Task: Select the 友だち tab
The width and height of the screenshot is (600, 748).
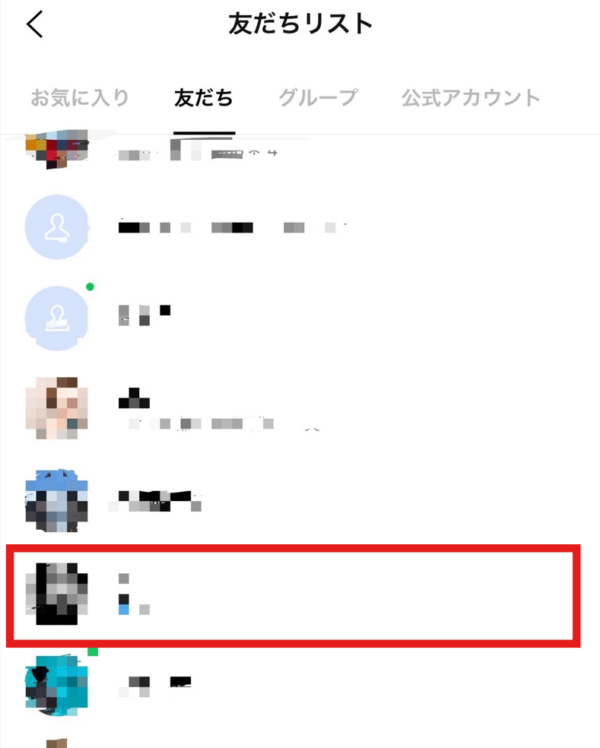Action: (x=203, y=98)
